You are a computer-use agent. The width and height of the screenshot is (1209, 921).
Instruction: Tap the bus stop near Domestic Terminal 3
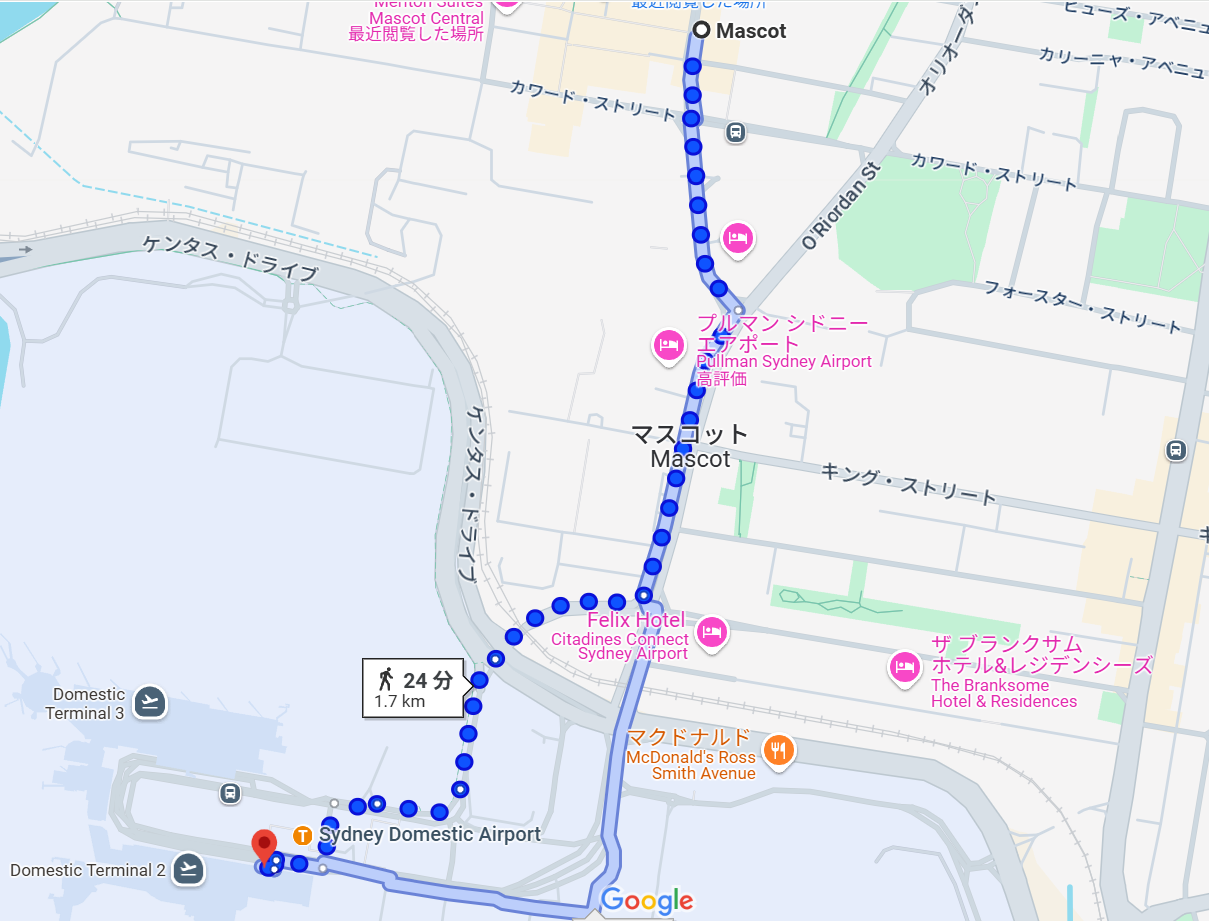pyautogui.click(x=230, y=793)
